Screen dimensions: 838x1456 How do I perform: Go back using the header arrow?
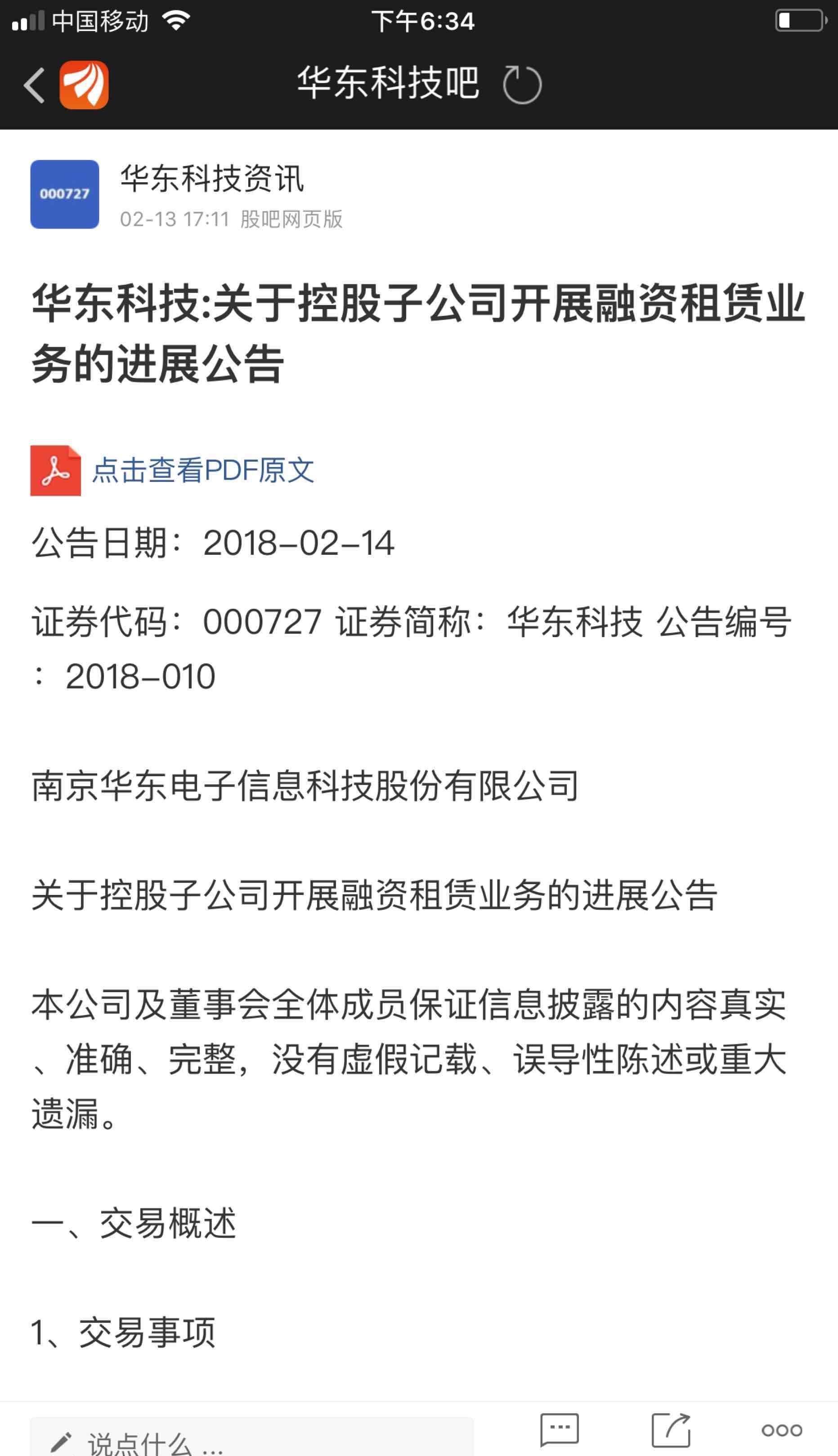tap(35, 85)
